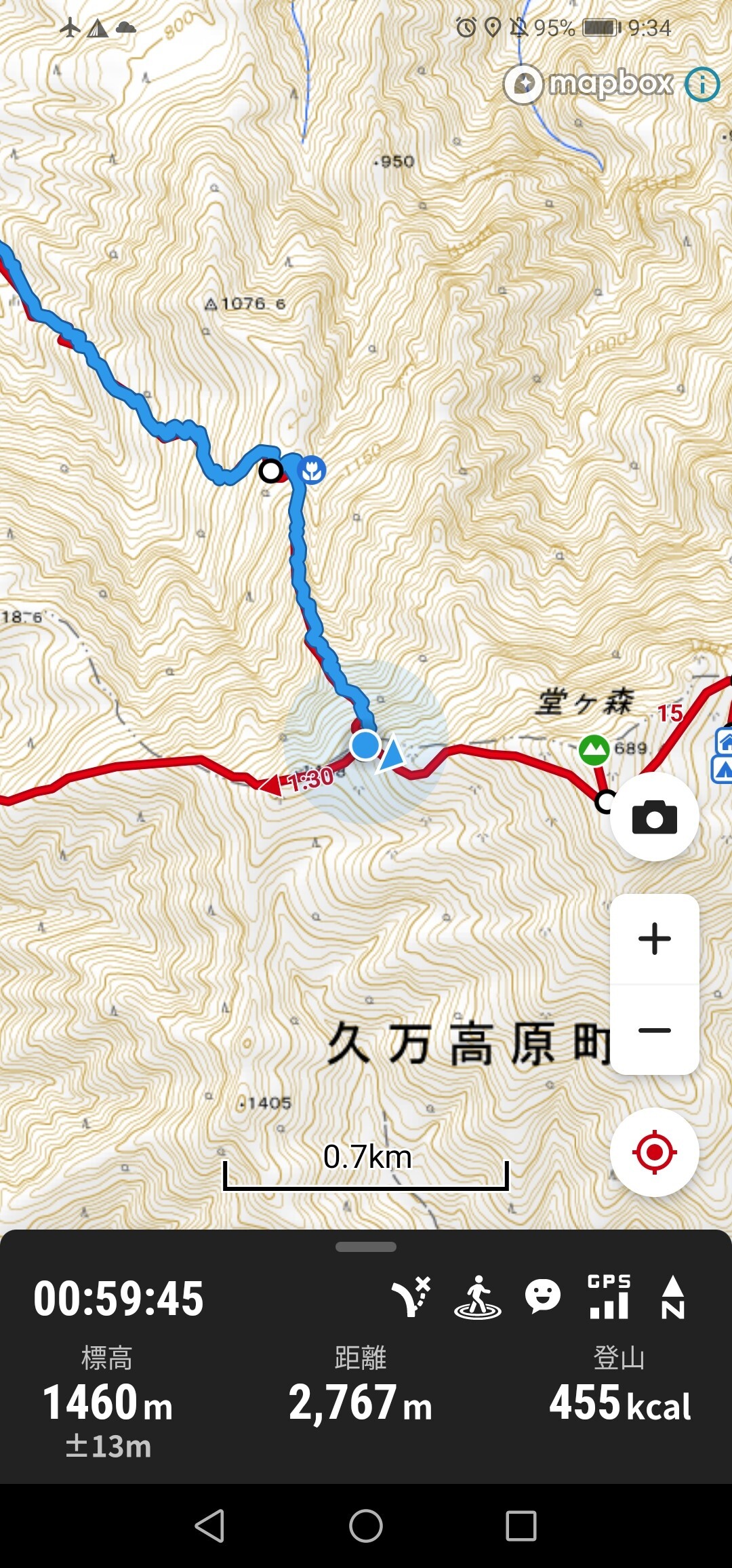Take a photo with the camera button
This screenshot has width=732, height=1568.
click(654, 817)
